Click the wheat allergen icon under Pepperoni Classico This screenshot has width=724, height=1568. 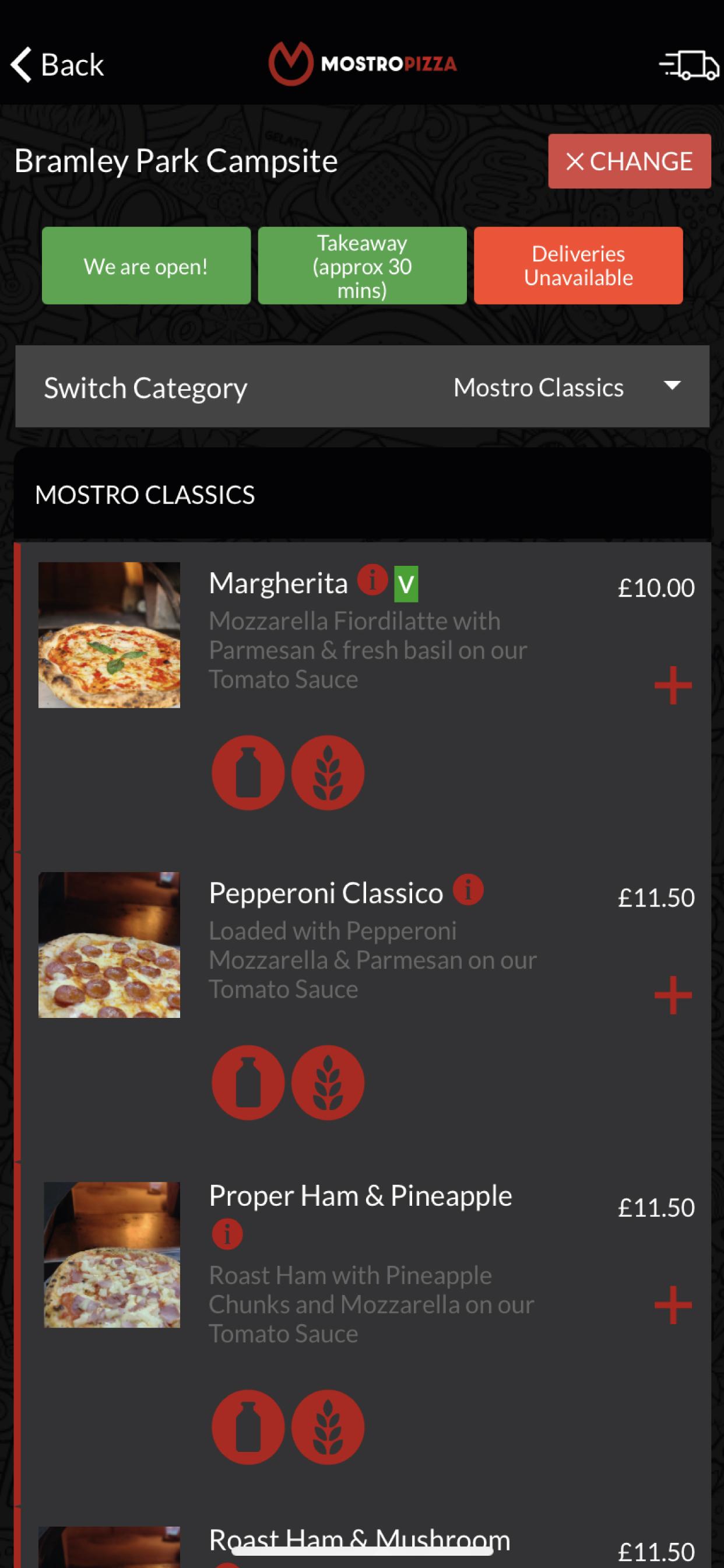[x=328, y=1083]
